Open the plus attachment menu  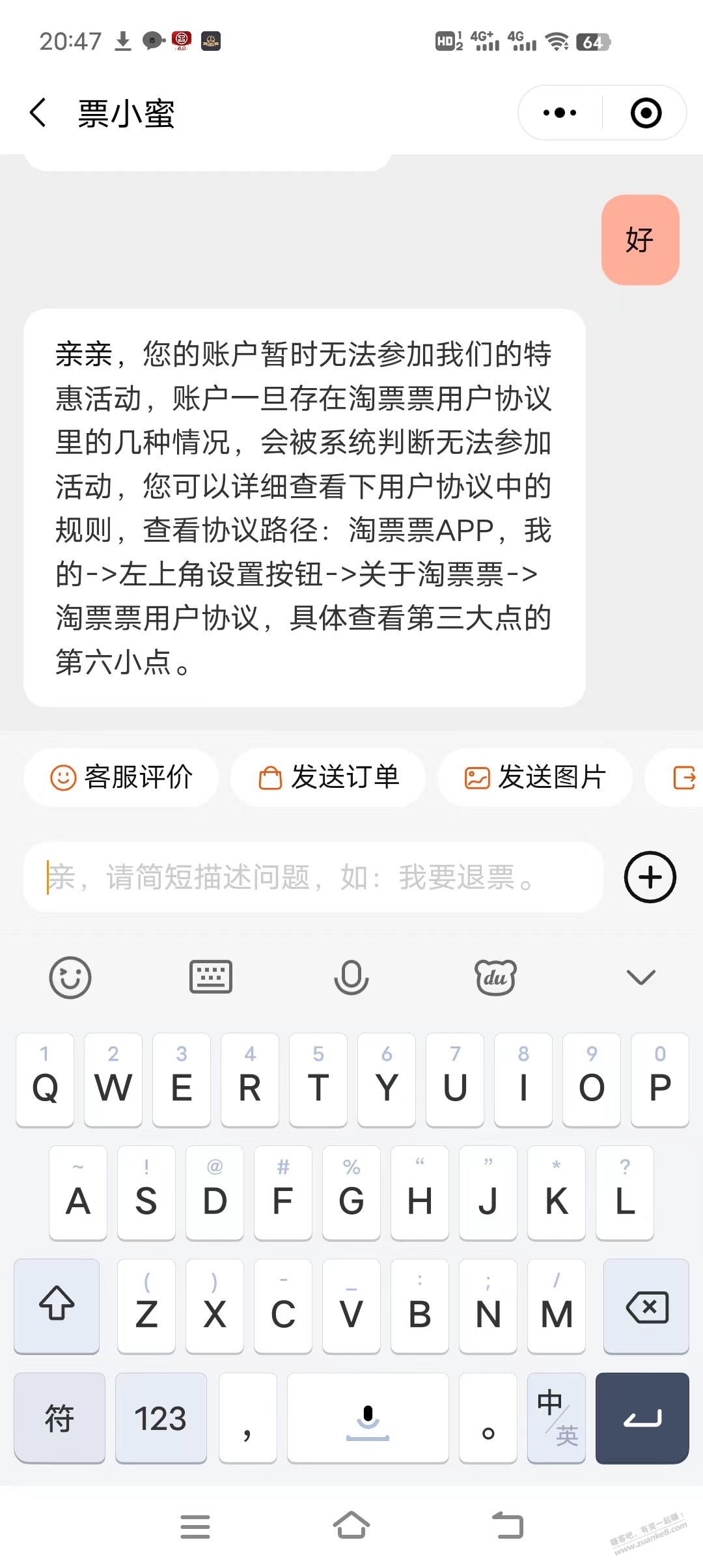pos(650,877)
